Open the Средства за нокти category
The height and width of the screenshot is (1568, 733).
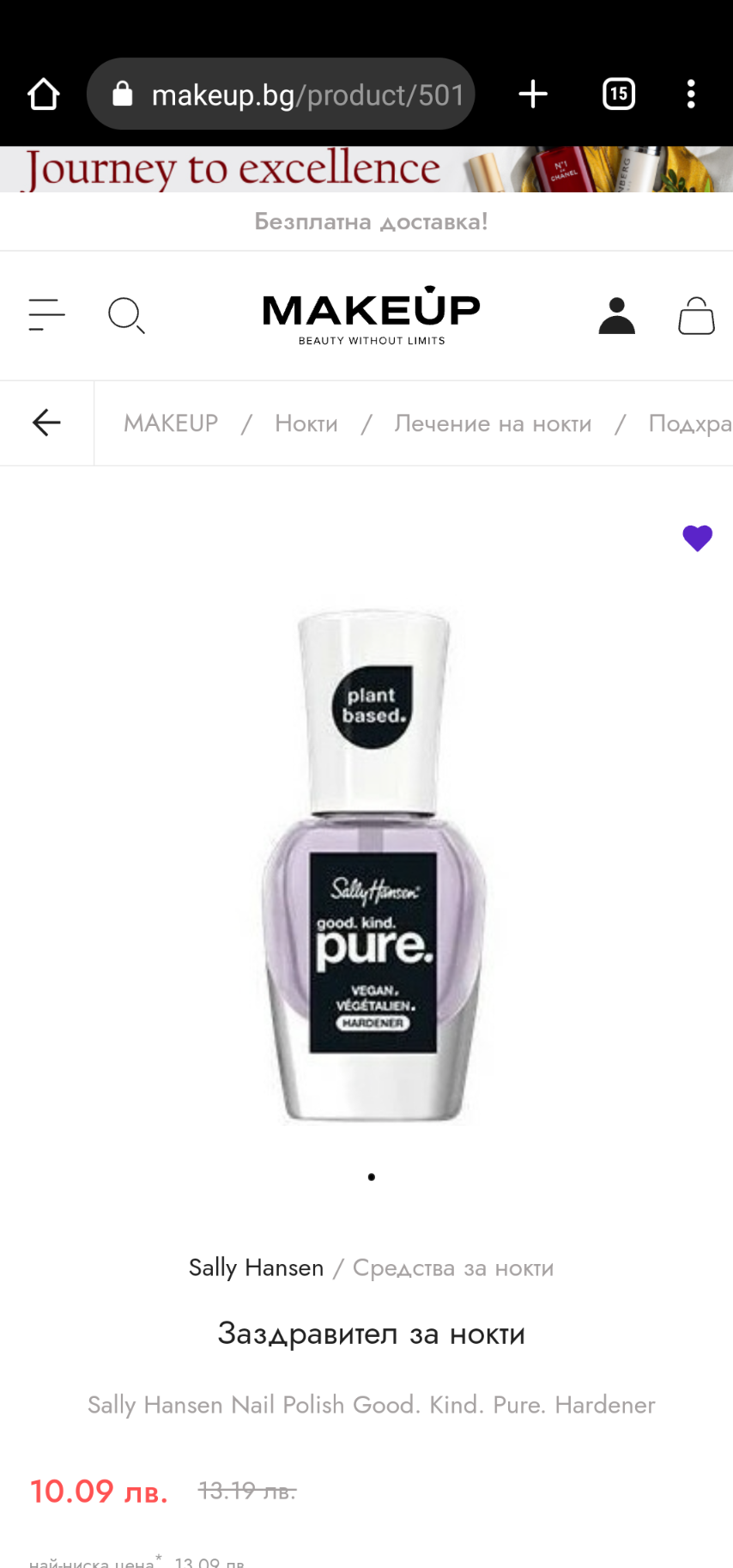pos(453,1268)
